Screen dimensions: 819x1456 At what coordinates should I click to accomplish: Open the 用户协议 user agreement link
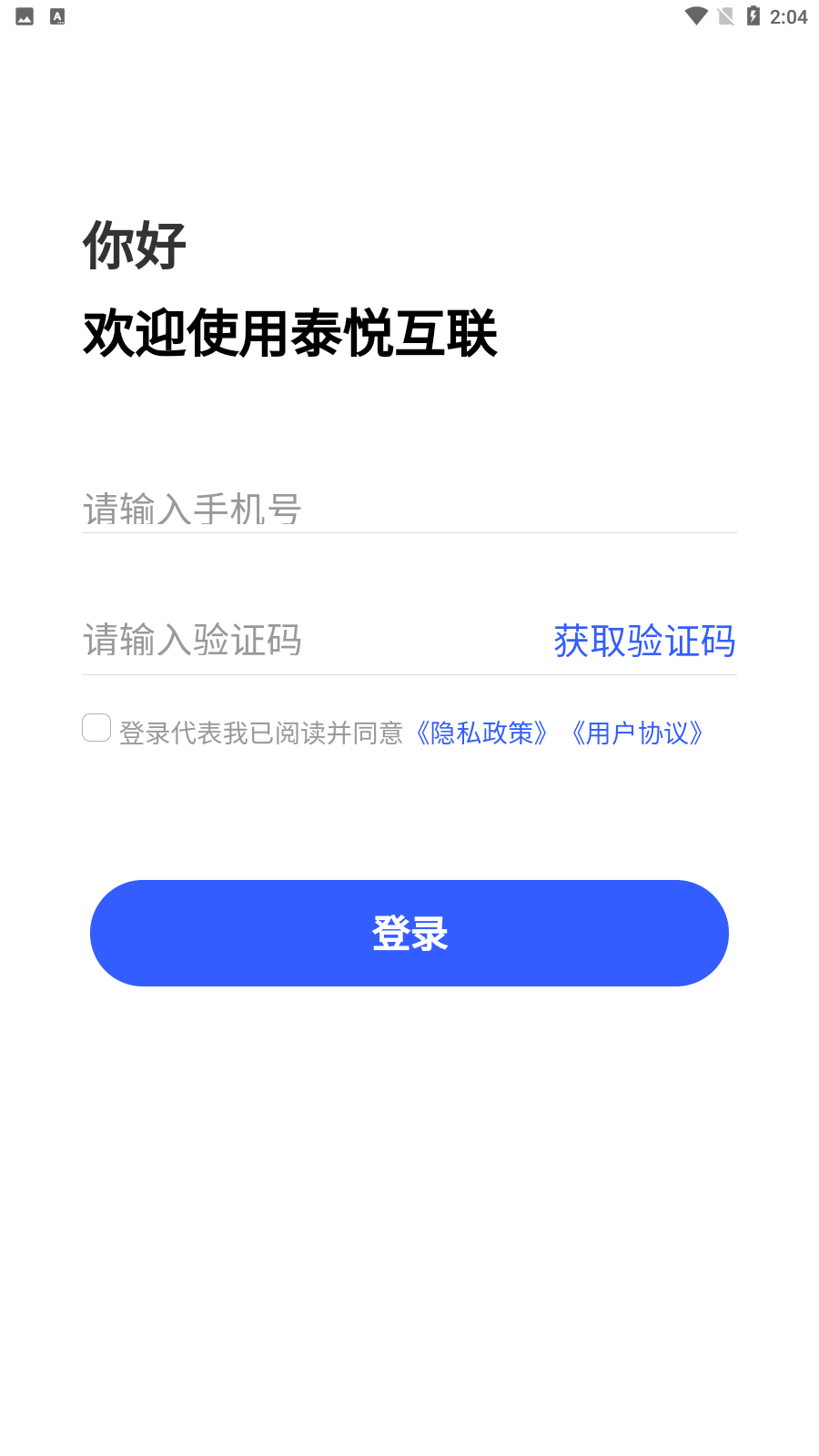637,733
